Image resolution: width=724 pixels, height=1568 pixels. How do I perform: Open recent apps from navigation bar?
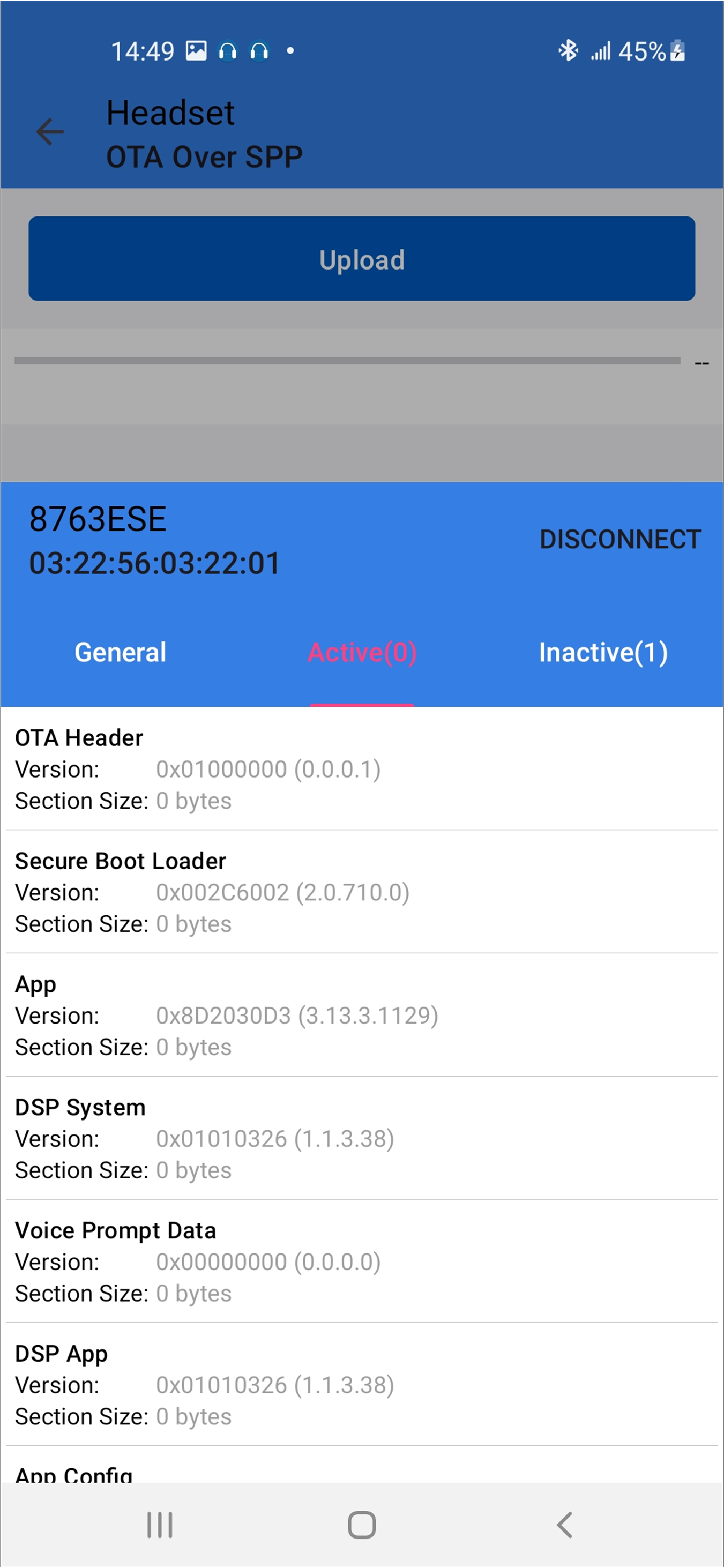coord(160,1524)
